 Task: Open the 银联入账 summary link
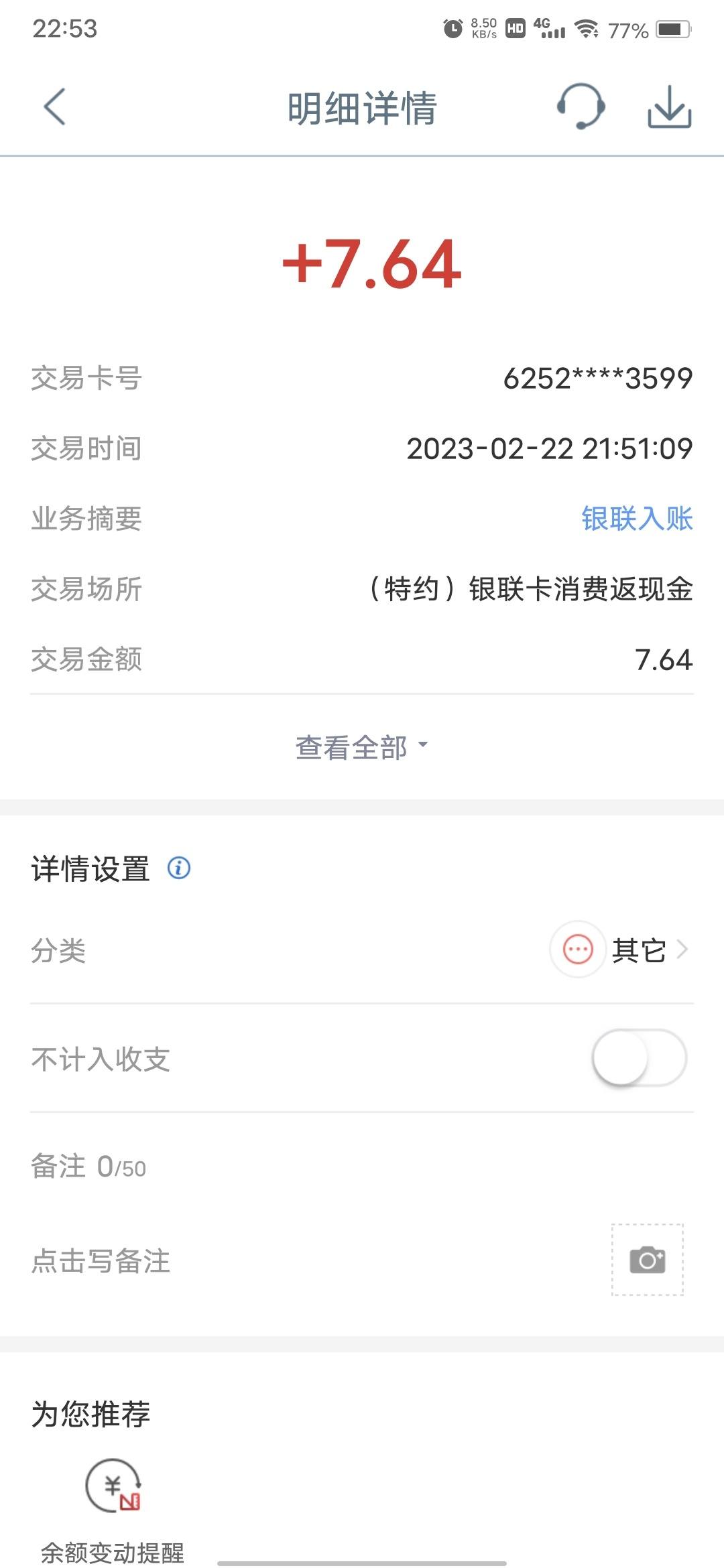click(x=637, y=519)
